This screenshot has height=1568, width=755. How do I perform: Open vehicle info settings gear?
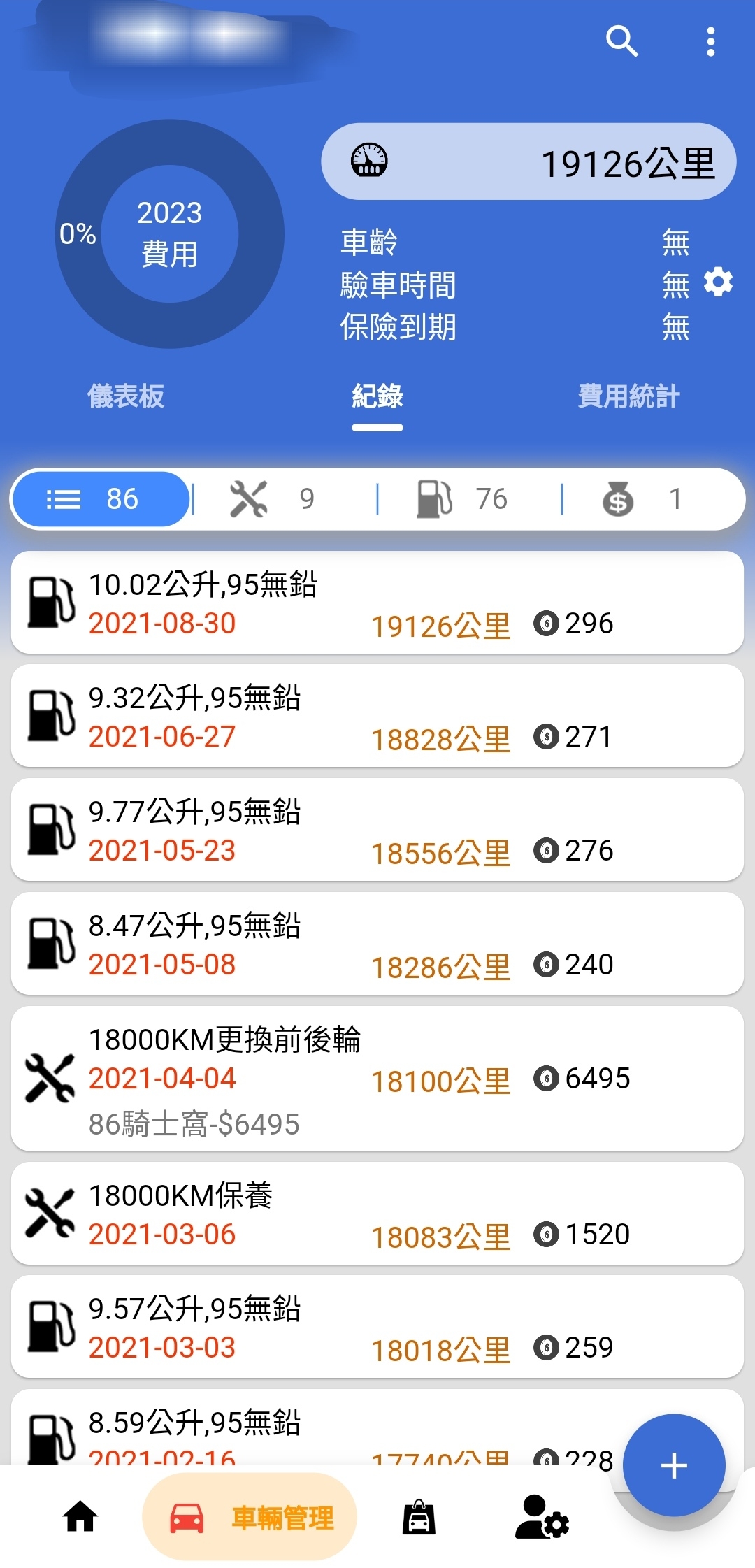click(x=718, y=282)
